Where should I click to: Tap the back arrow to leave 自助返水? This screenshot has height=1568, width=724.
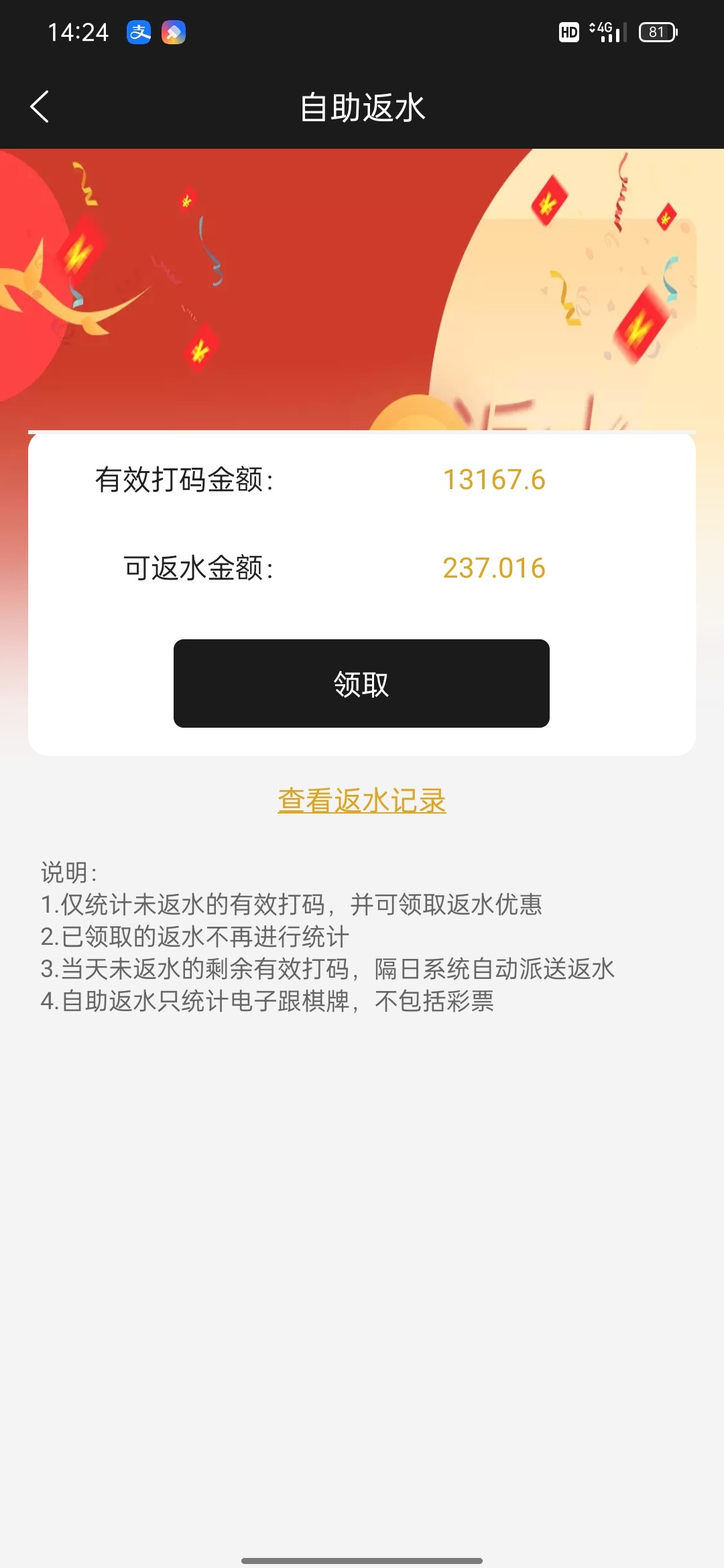pos(40,106)
